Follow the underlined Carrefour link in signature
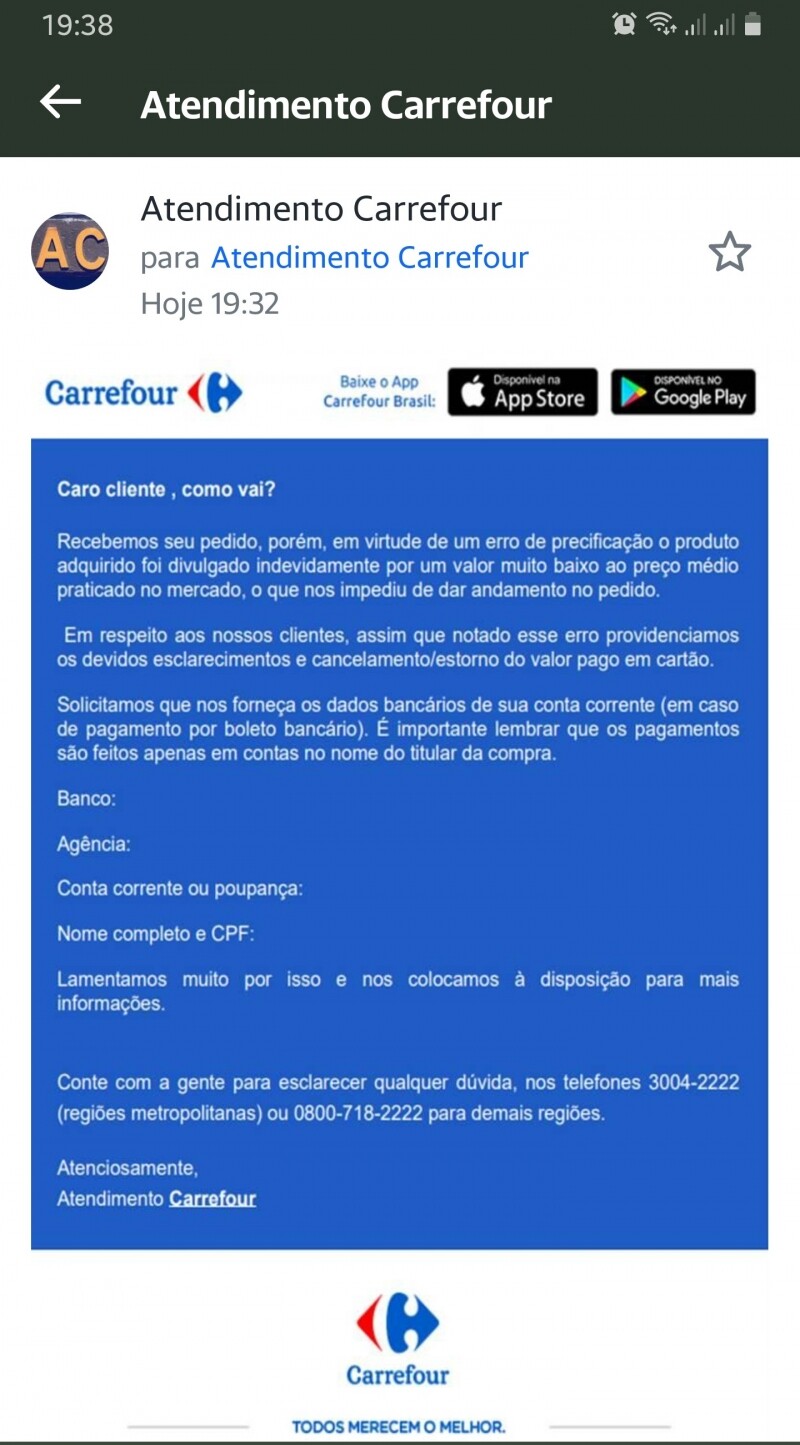The image size is (800, 1445). [212, 1198]
